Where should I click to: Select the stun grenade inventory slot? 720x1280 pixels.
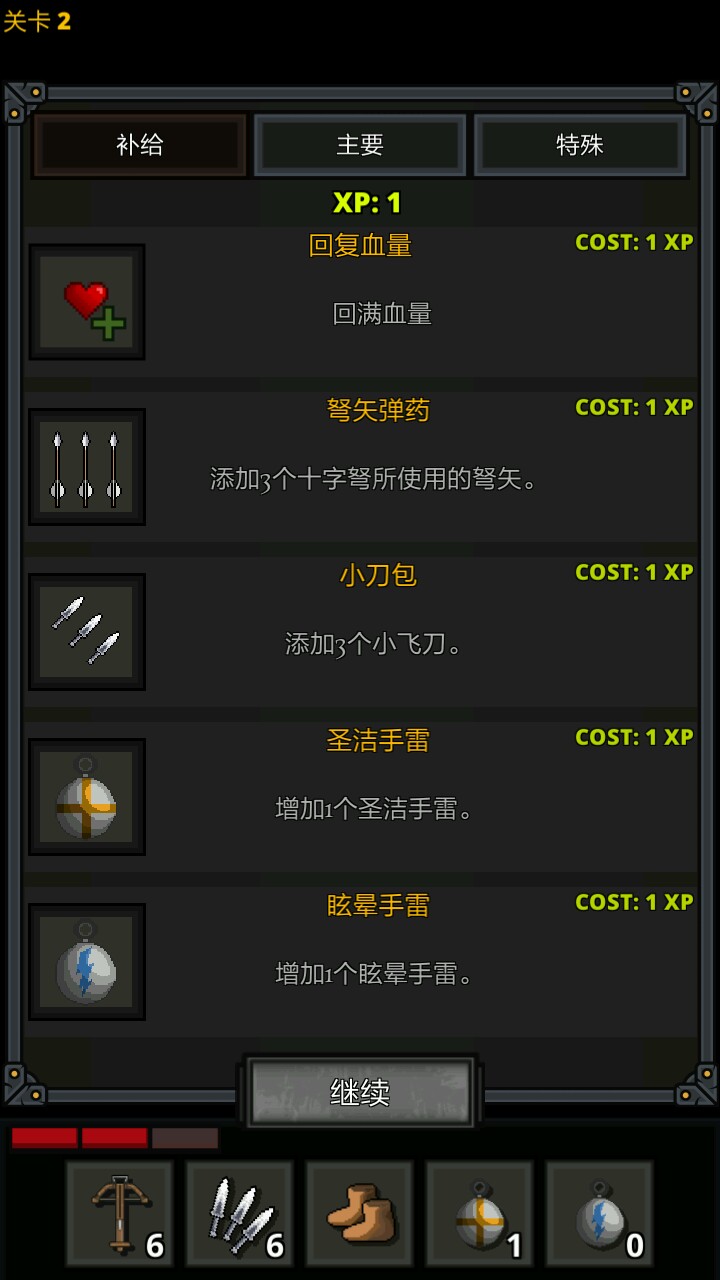click(x=600, y=1214)
